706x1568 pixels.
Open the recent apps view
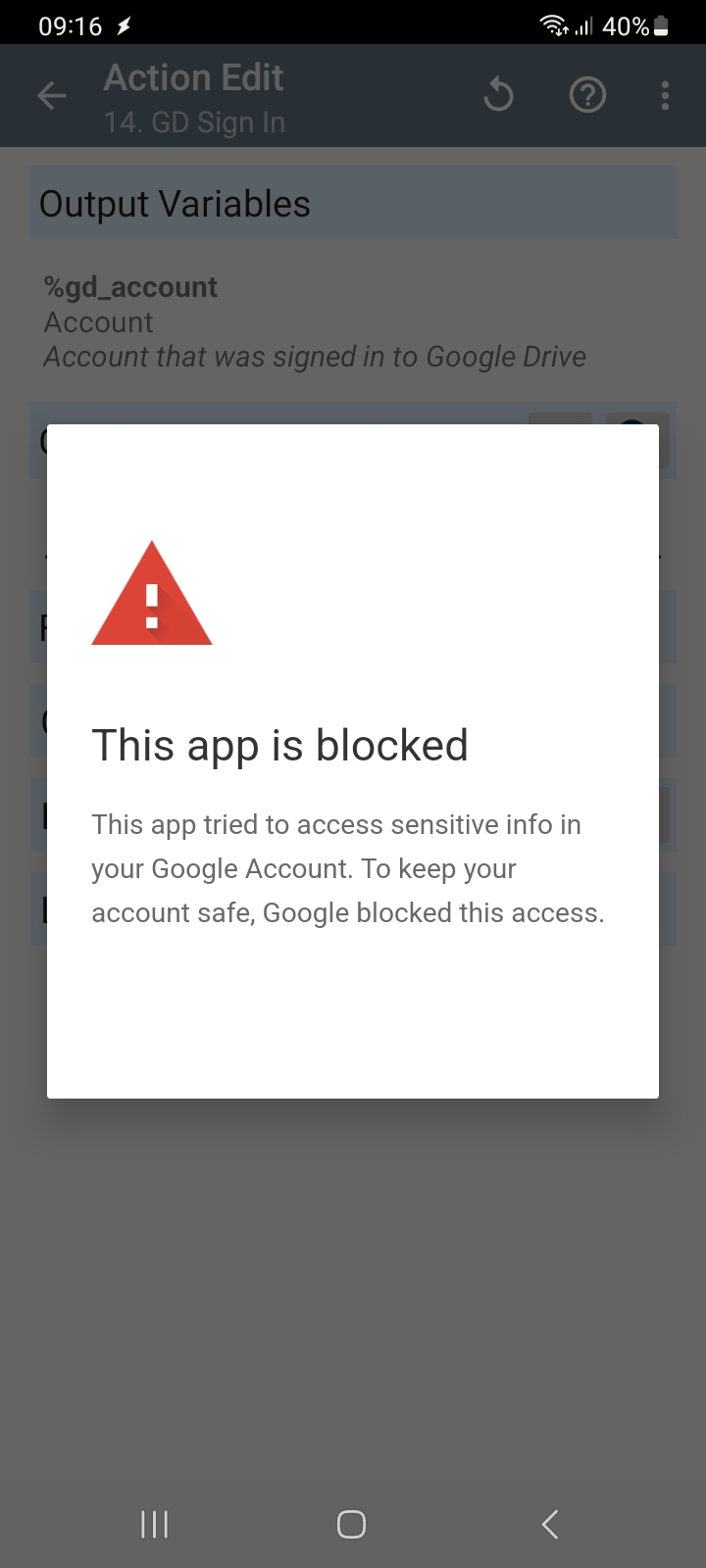click(x=154, y=1524)
